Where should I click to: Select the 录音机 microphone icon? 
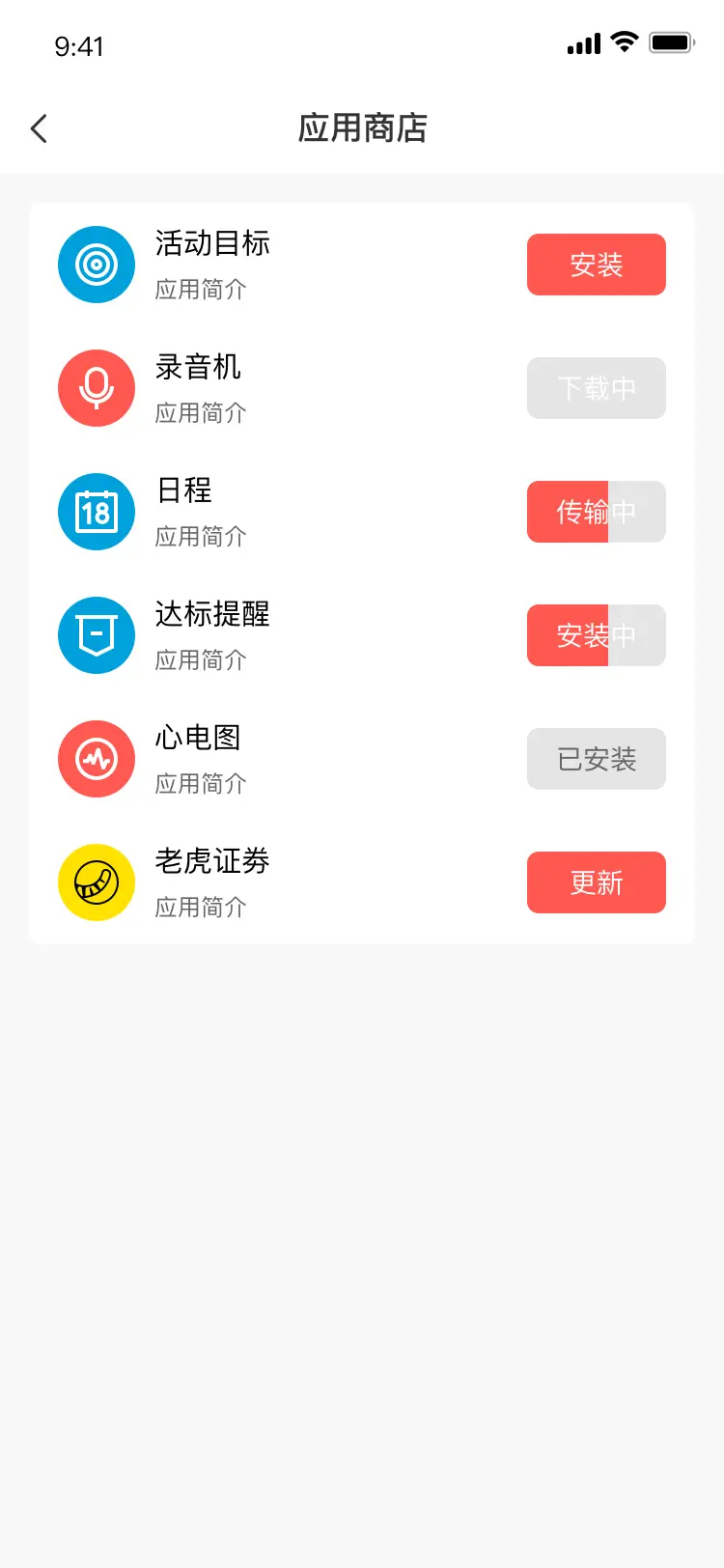coord(96,388)
